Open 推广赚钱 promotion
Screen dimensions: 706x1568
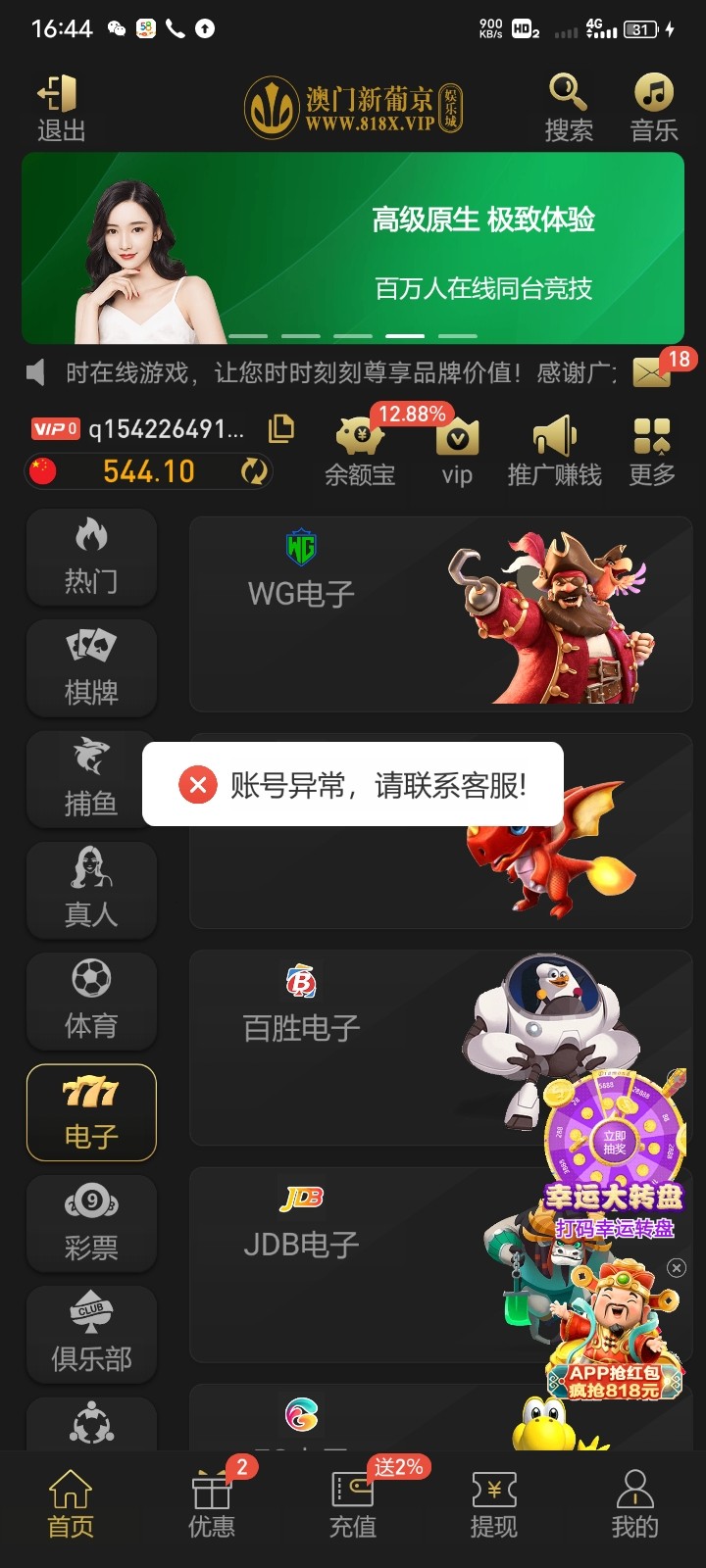554,451
